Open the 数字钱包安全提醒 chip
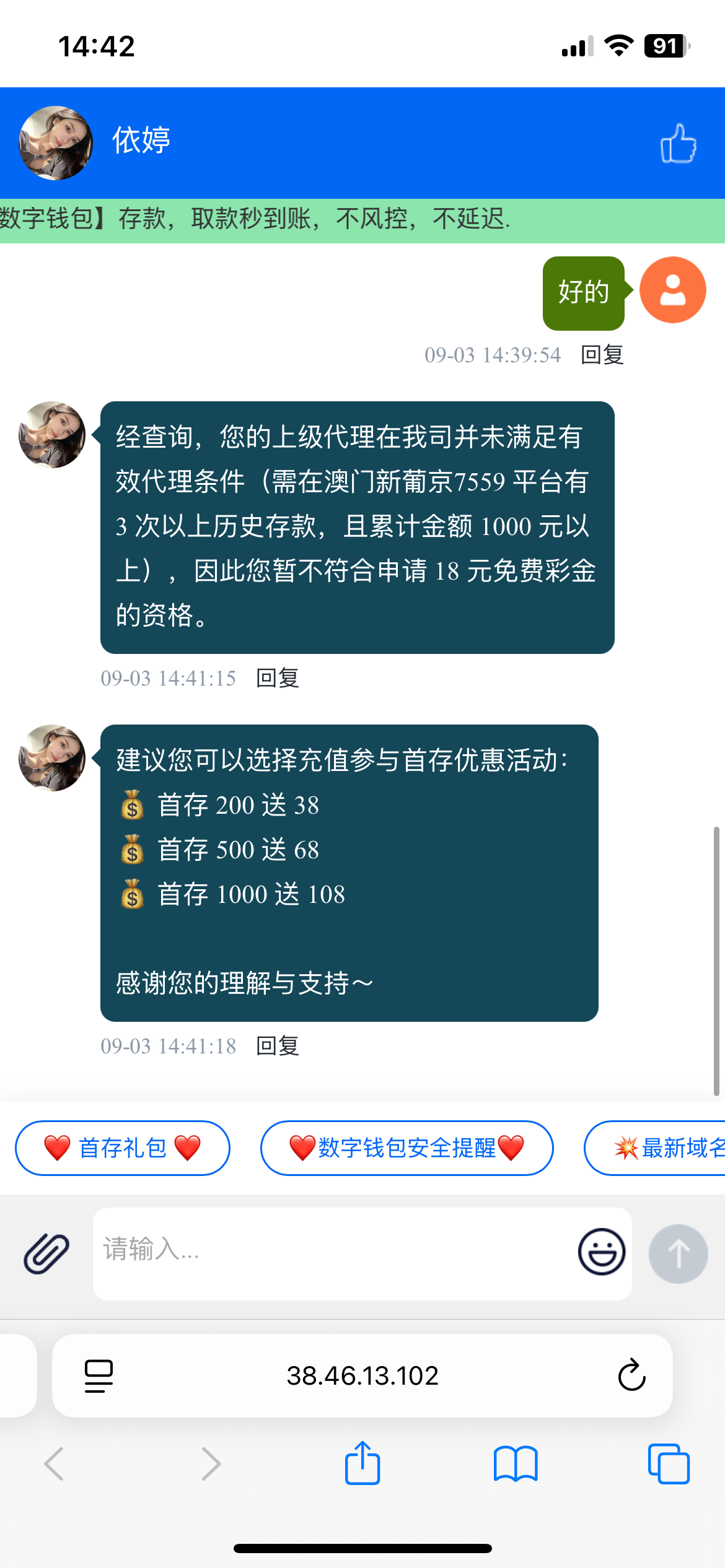The image size is (725, 1568). (x=406, y=1148)
